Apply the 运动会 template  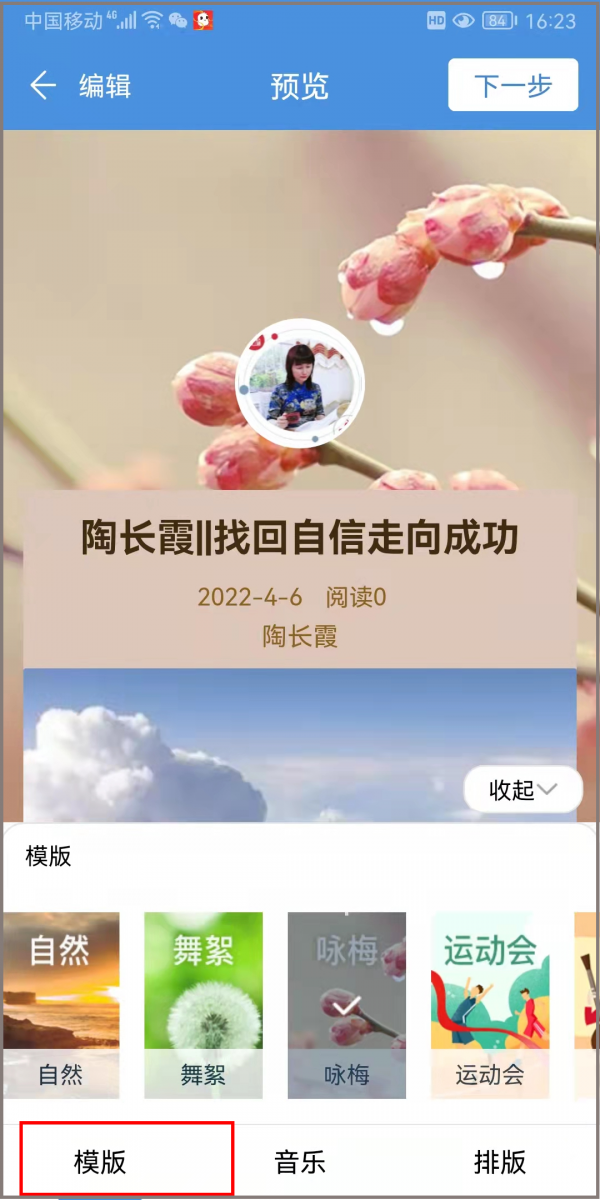(489, 1004)
